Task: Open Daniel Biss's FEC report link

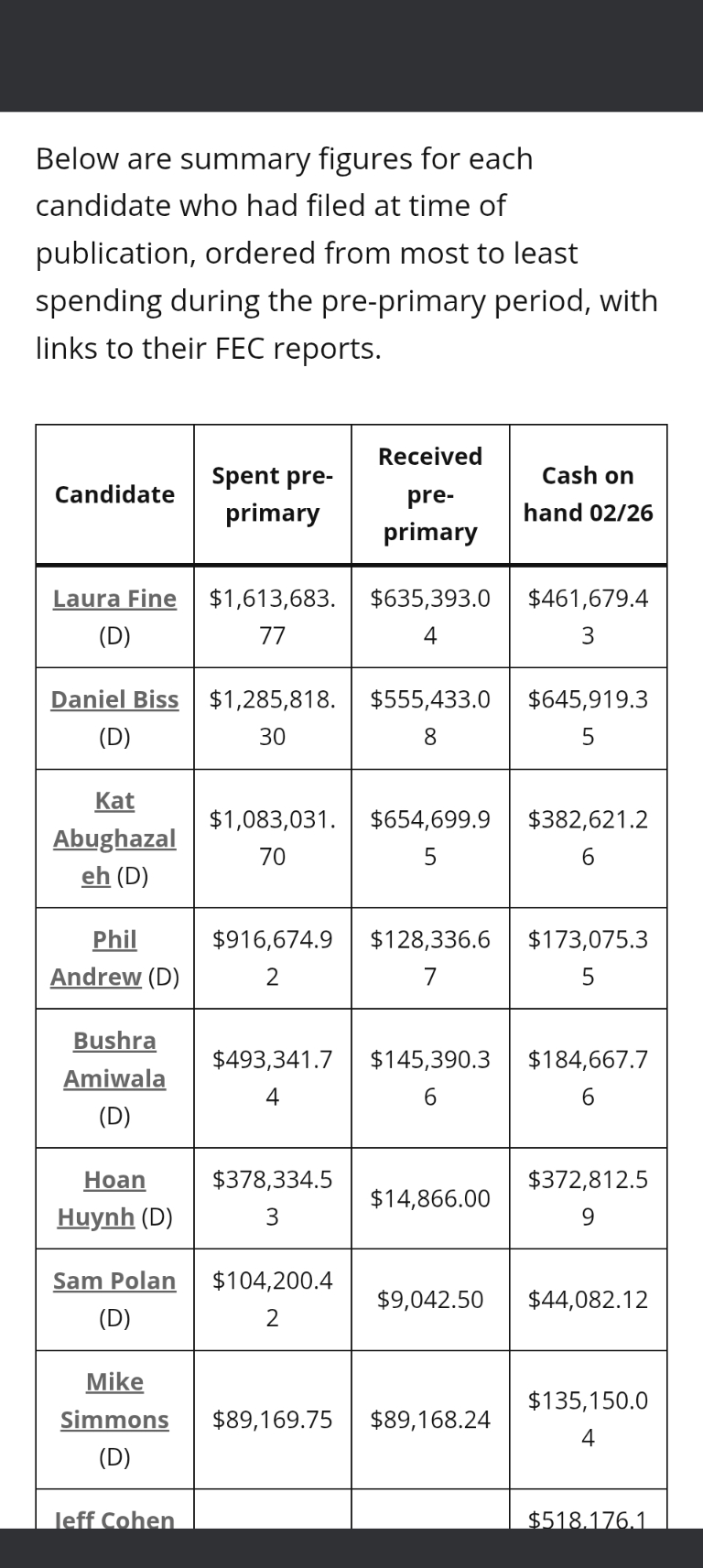Action: click(x=114, y=700)
